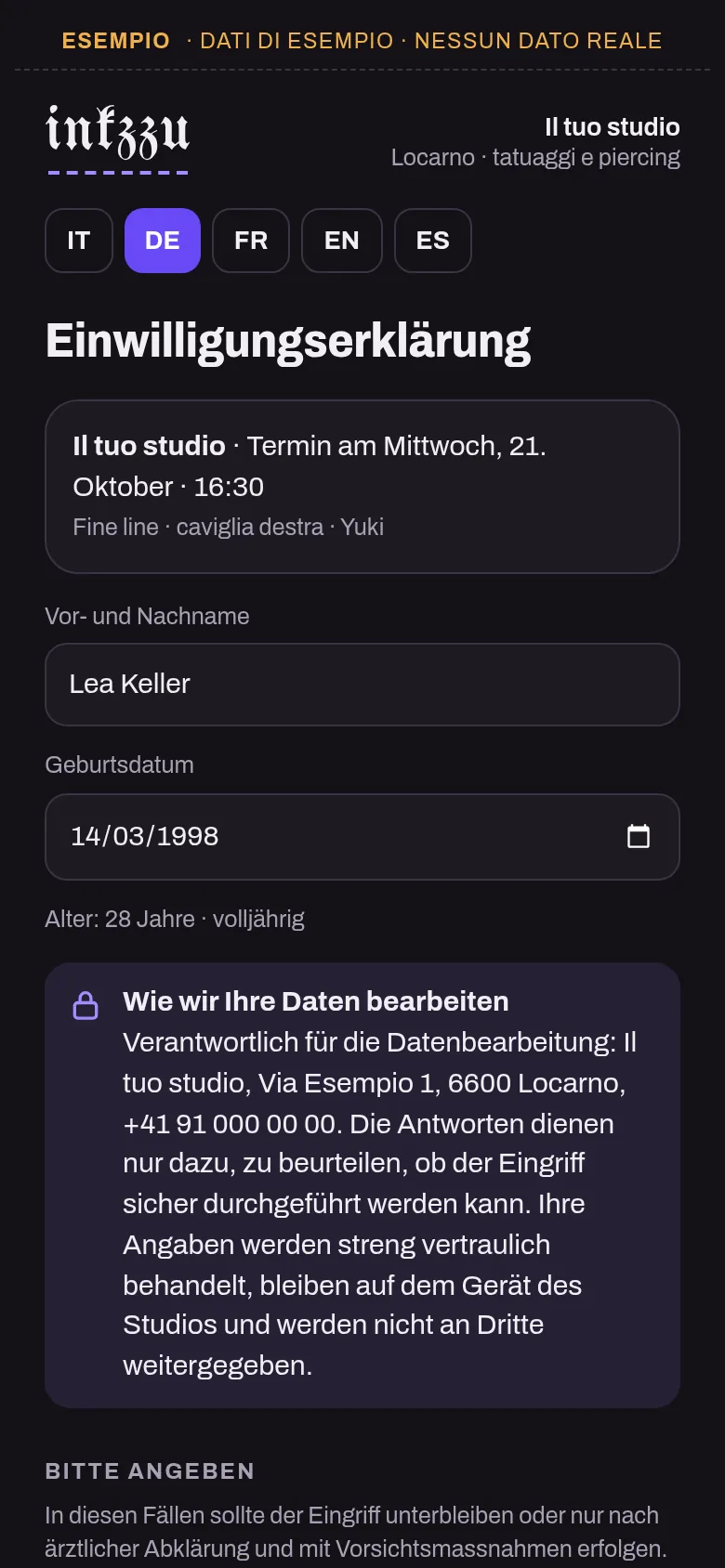The image size is (725, 1568).
Task: Select the DE language option
Action: (163, 241)
